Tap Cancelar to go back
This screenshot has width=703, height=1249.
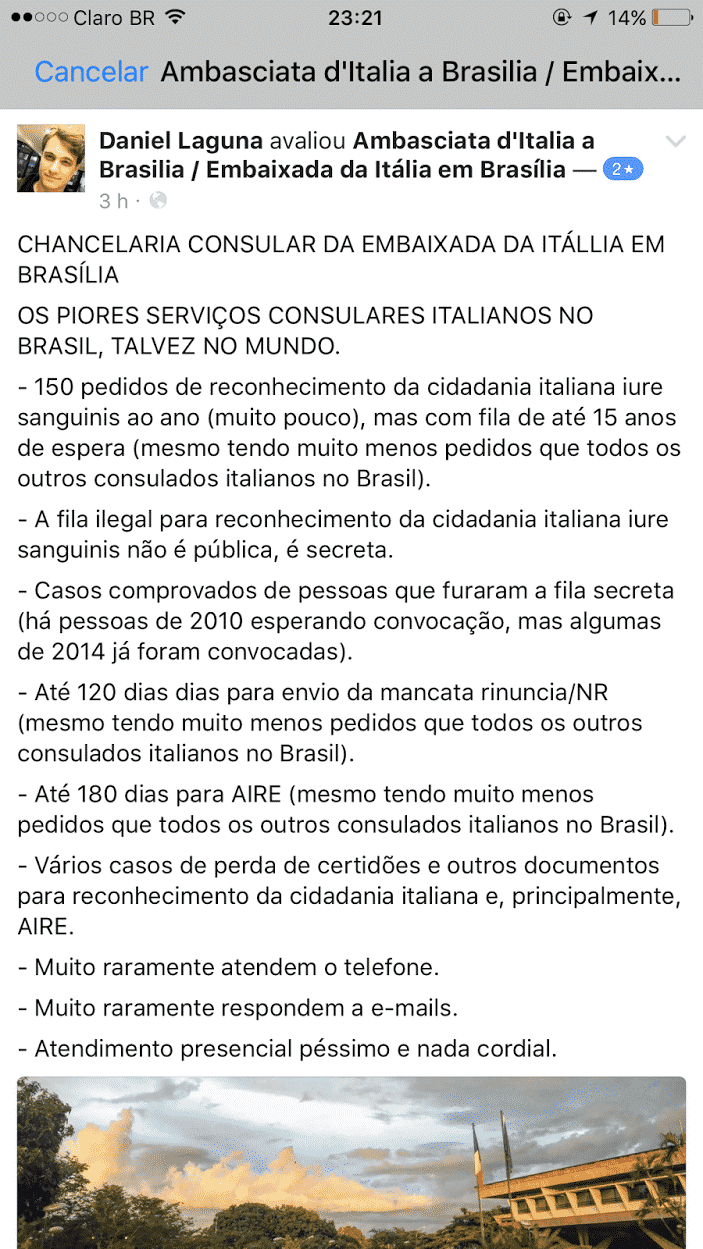coord(91,72)
